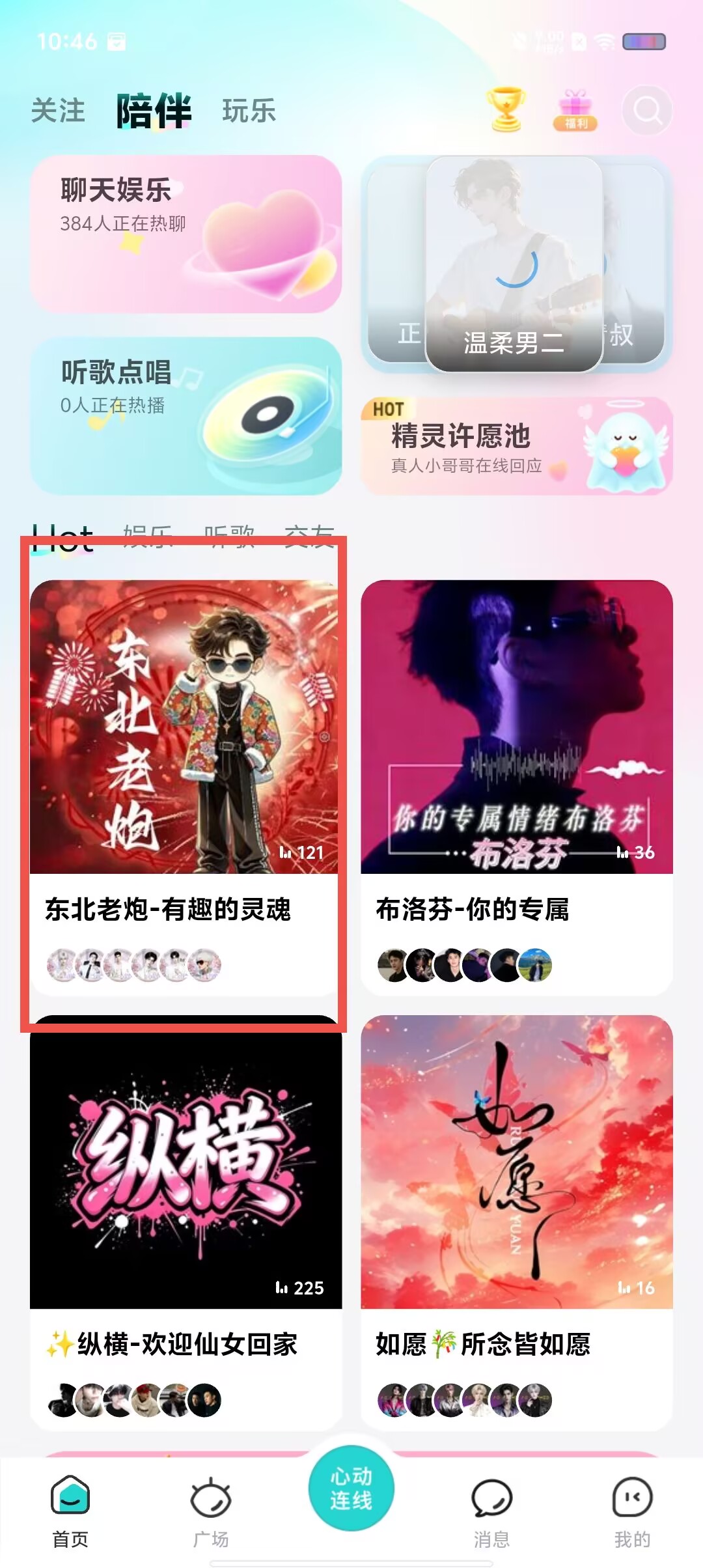Enter the 如愿 所念皆如愿 room

tap(517, 1222)
